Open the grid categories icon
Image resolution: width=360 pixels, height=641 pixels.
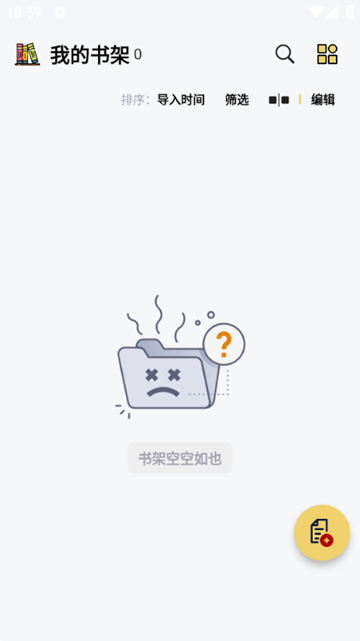tap(327, 54)
